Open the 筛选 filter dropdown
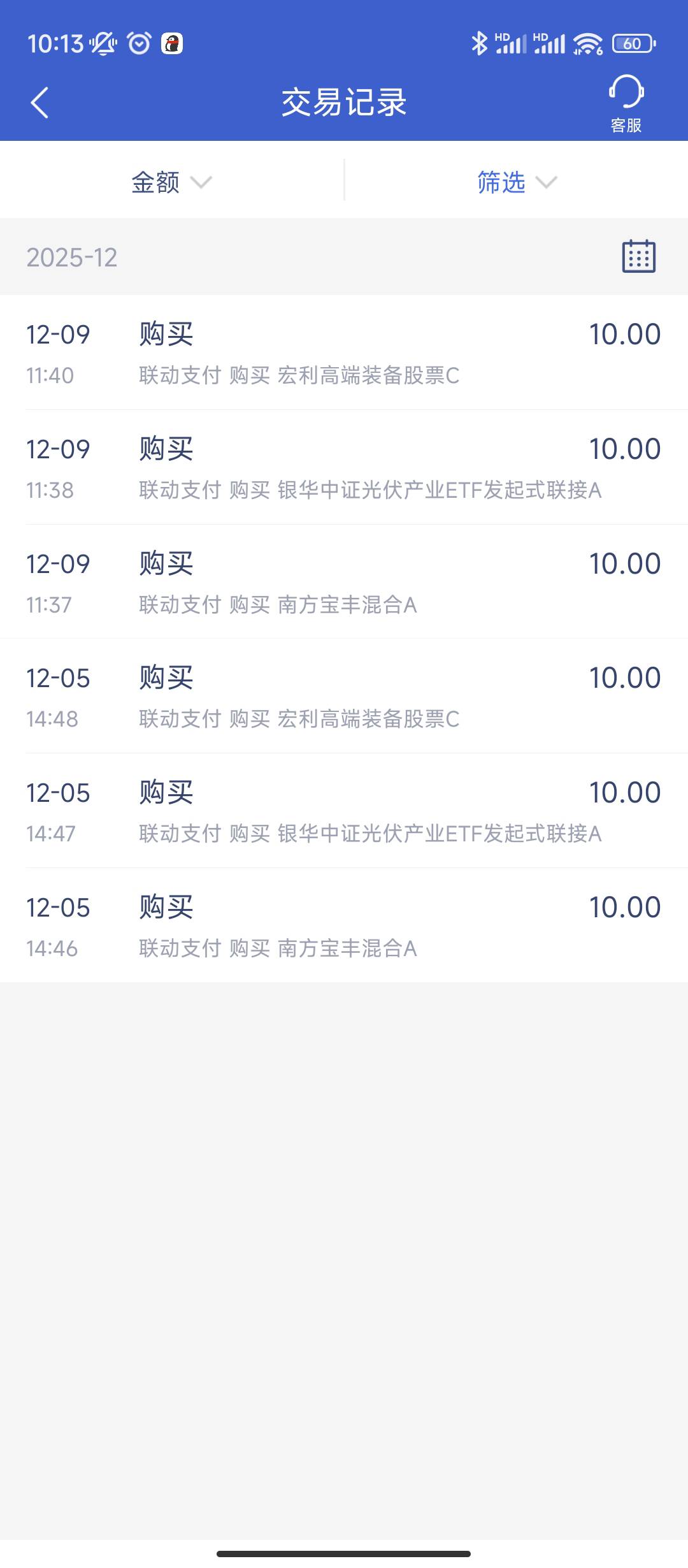Viewport: 688px width, 1568px height. click(517, 182)
